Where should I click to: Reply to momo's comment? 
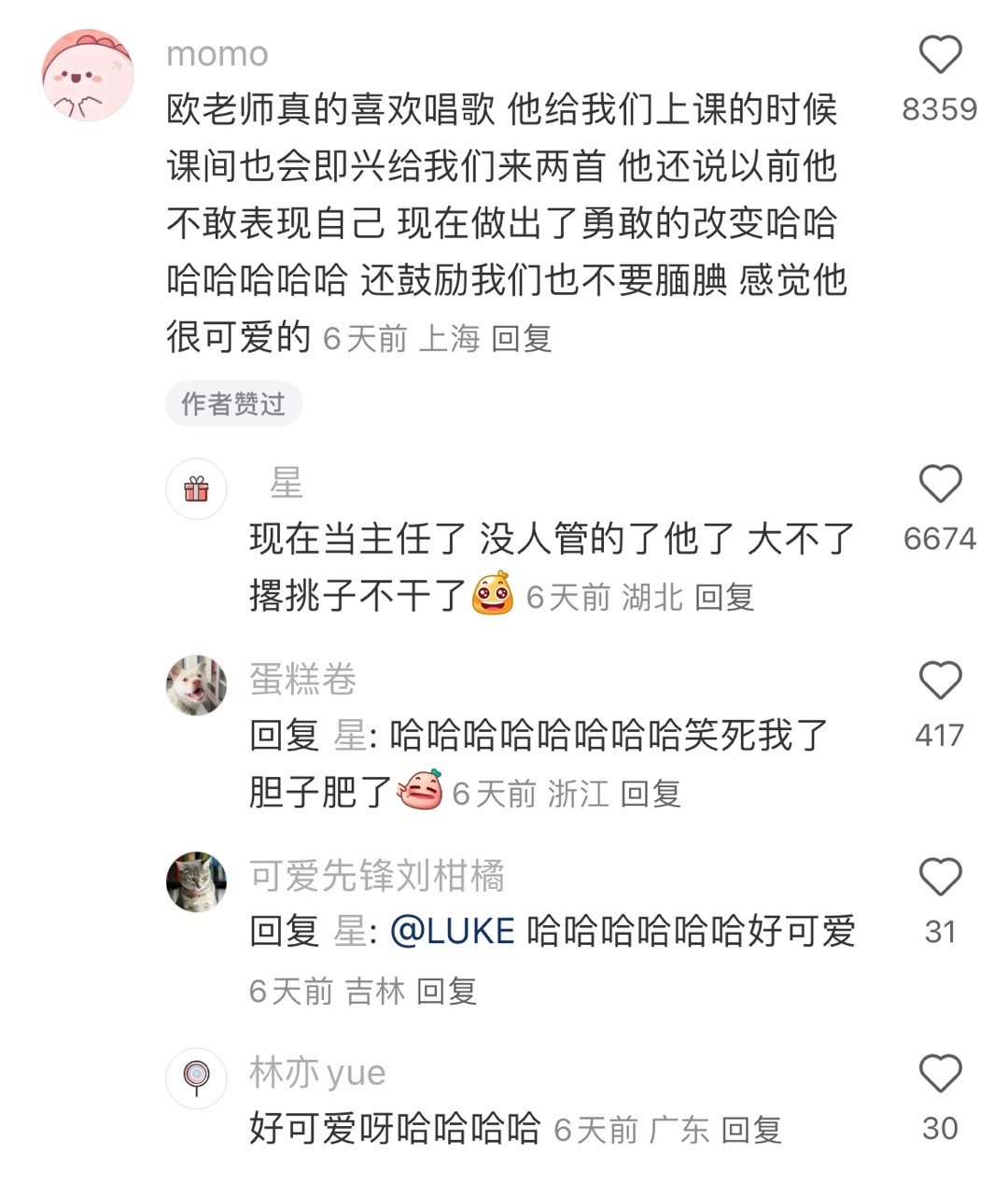pos(522,338)
